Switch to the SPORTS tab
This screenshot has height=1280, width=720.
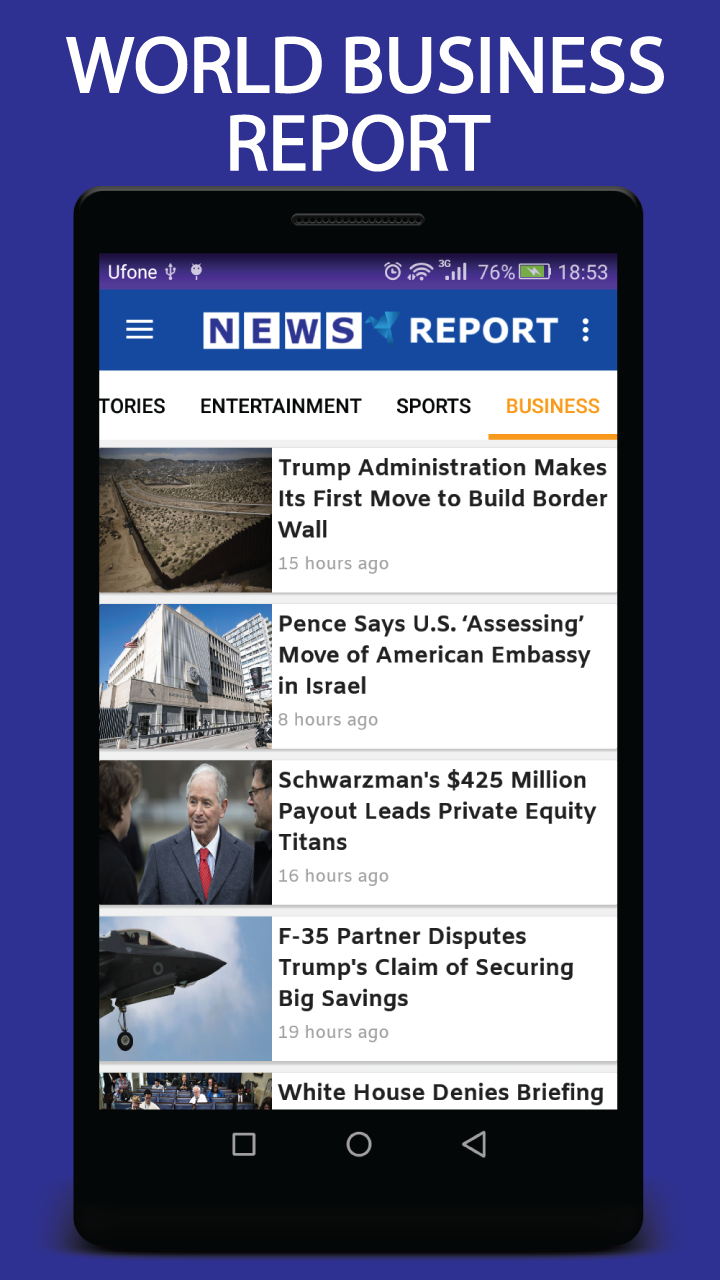tap(433, 406)
